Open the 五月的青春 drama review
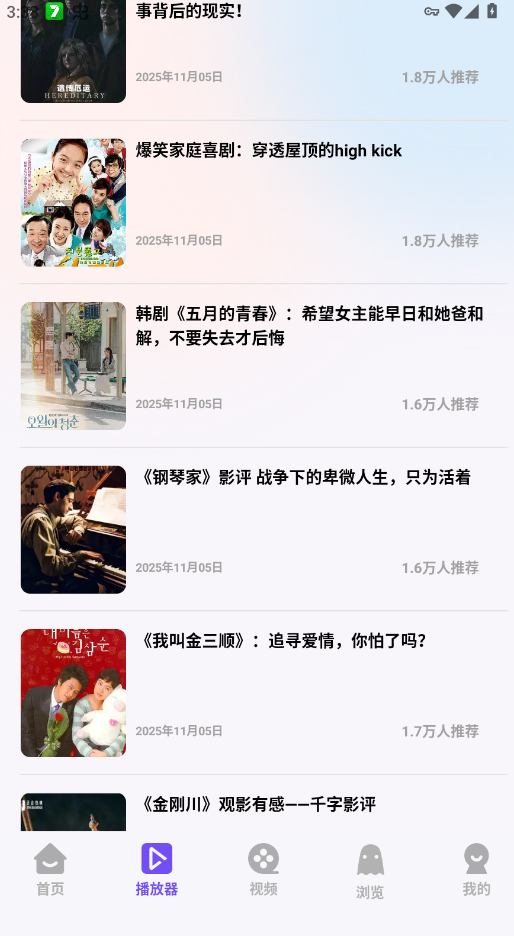This screenshot has height=936, width=514. tap(263, 365)
